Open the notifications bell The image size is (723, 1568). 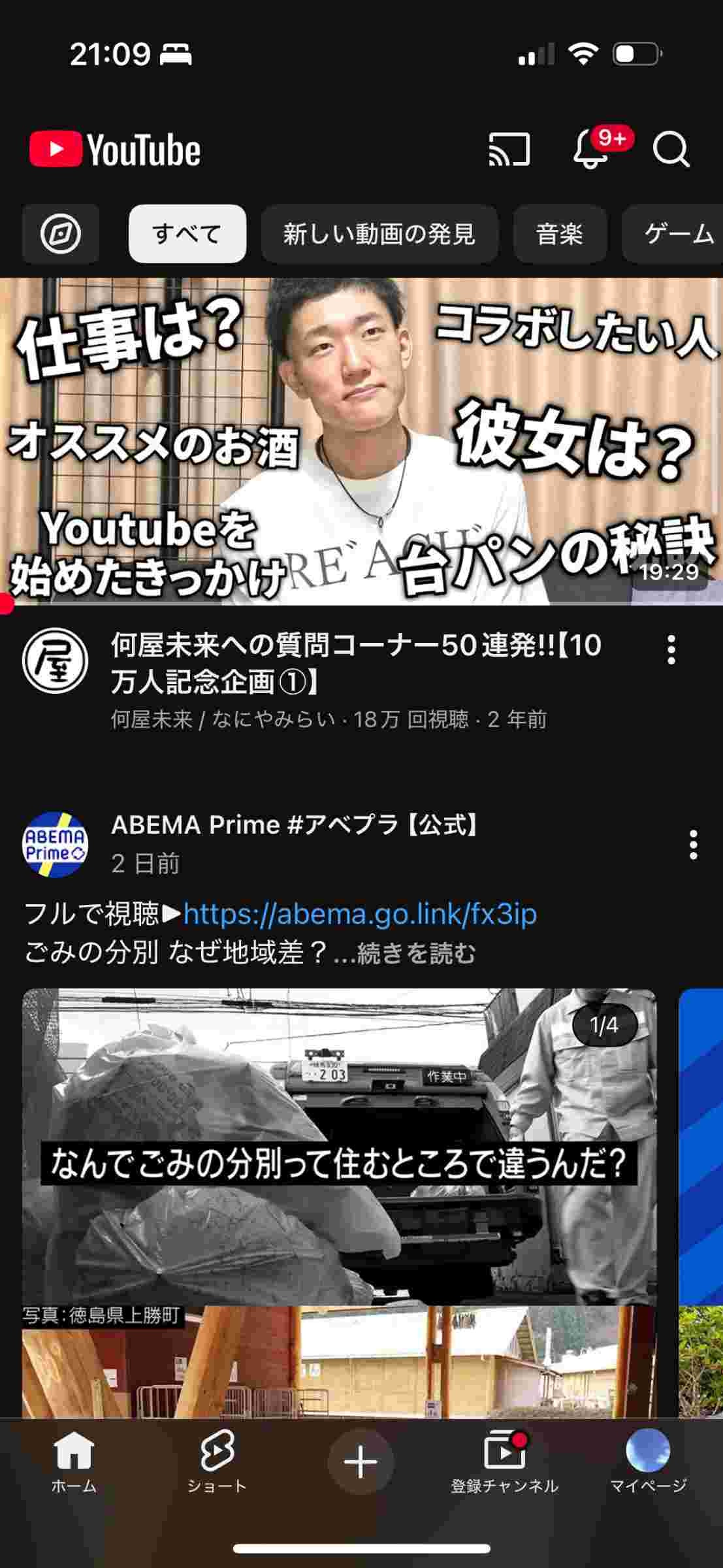(590, 150)
